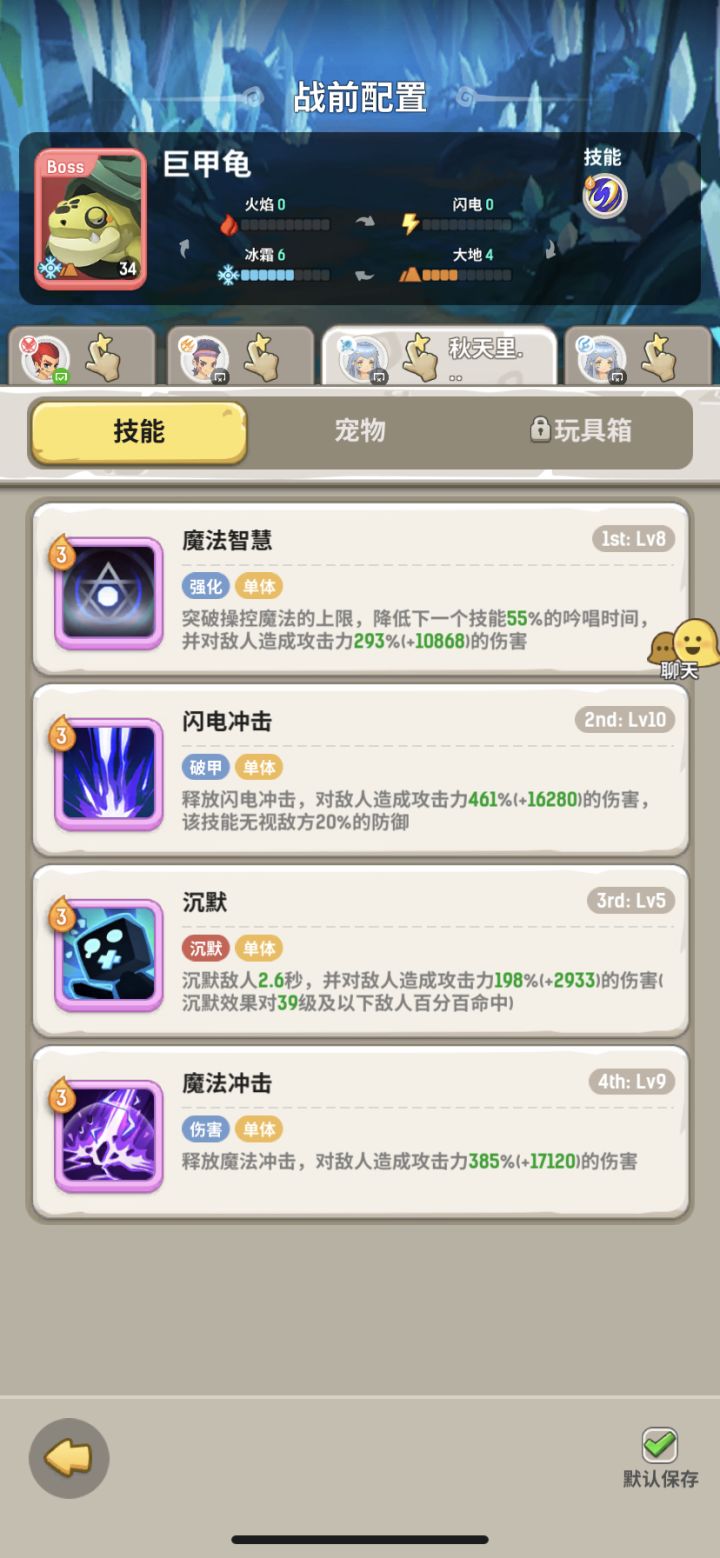The height and width of the screenshot is (1558, 720).
Task: Select the 技能 tab
Action: [x=137, y=432]
